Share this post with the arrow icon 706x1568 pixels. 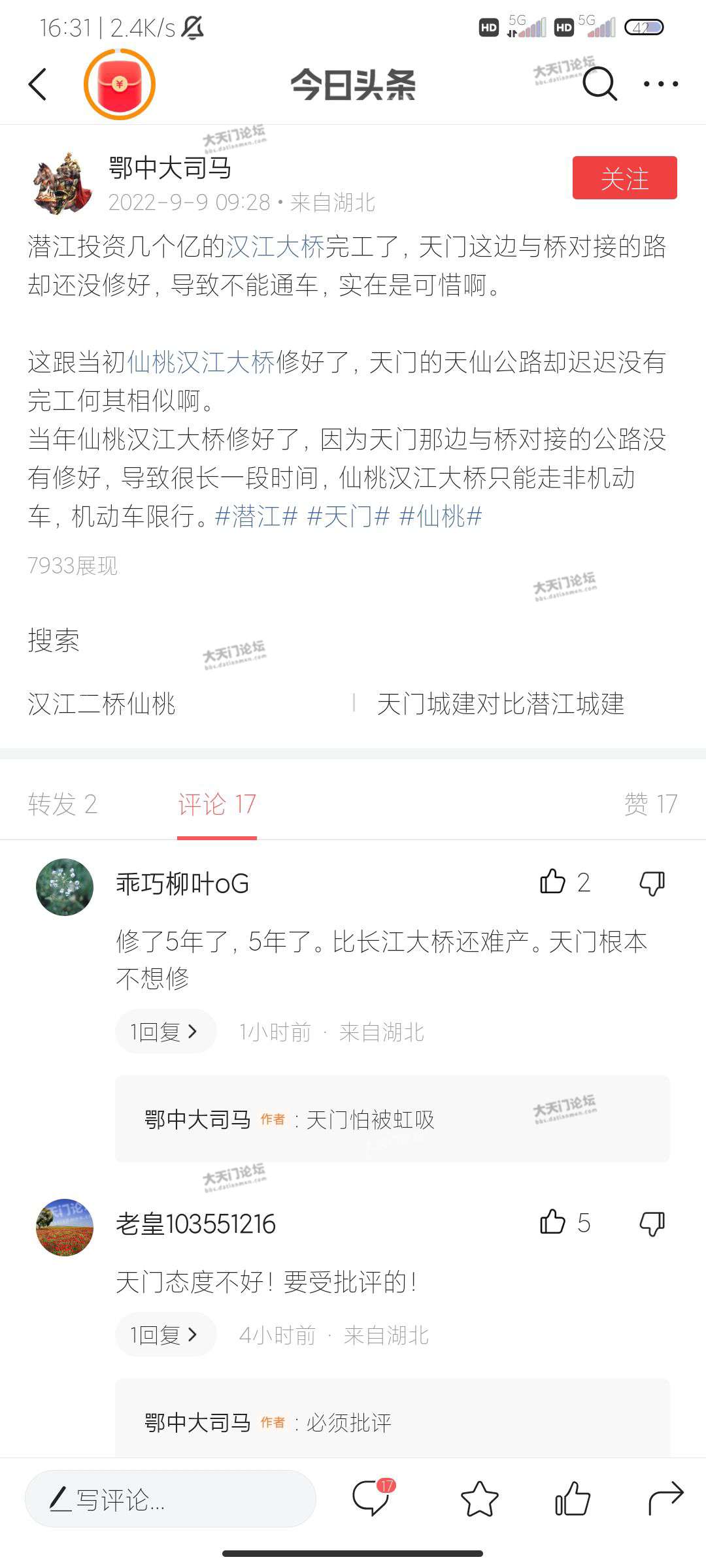[x=665, y=1498]
